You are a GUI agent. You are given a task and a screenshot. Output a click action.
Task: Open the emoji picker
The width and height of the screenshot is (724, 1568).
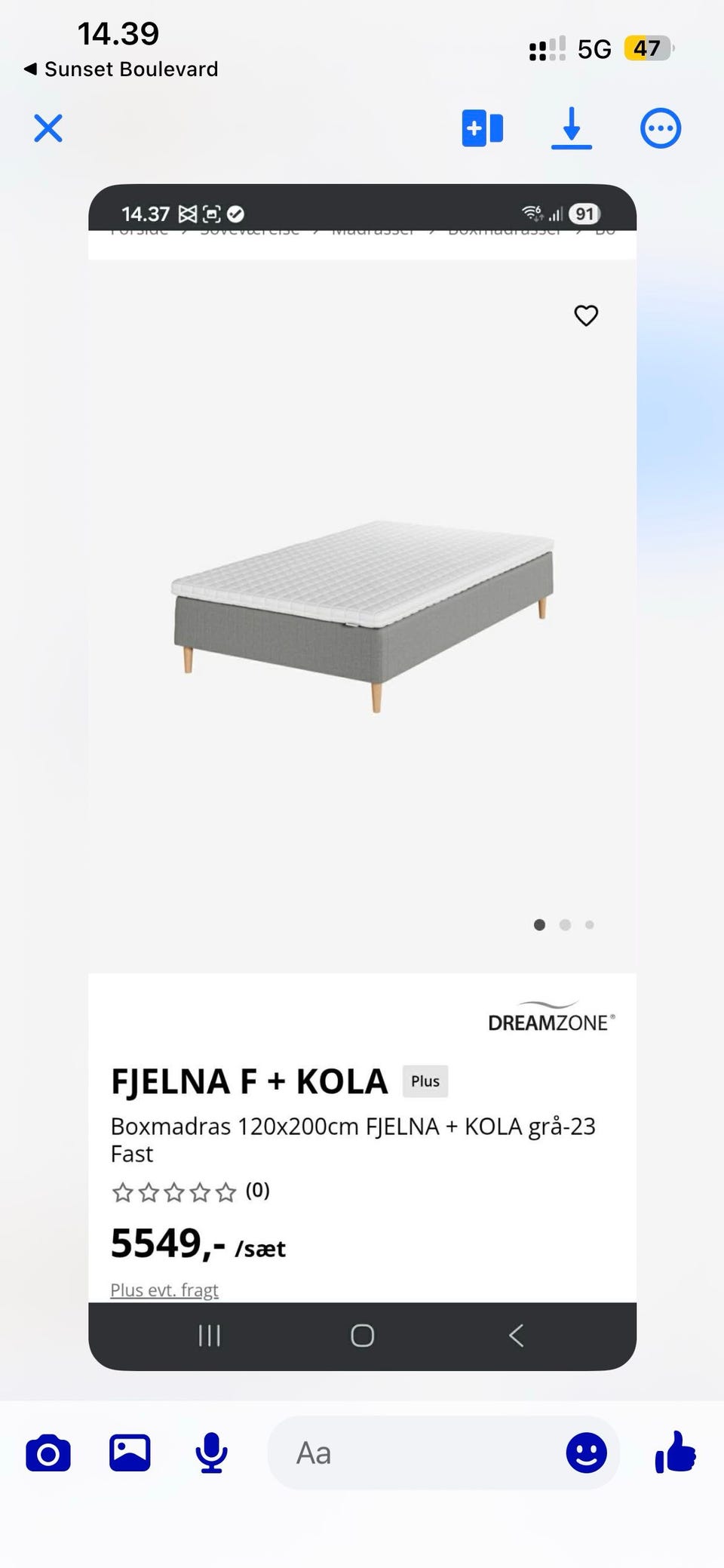[587, 1453]
